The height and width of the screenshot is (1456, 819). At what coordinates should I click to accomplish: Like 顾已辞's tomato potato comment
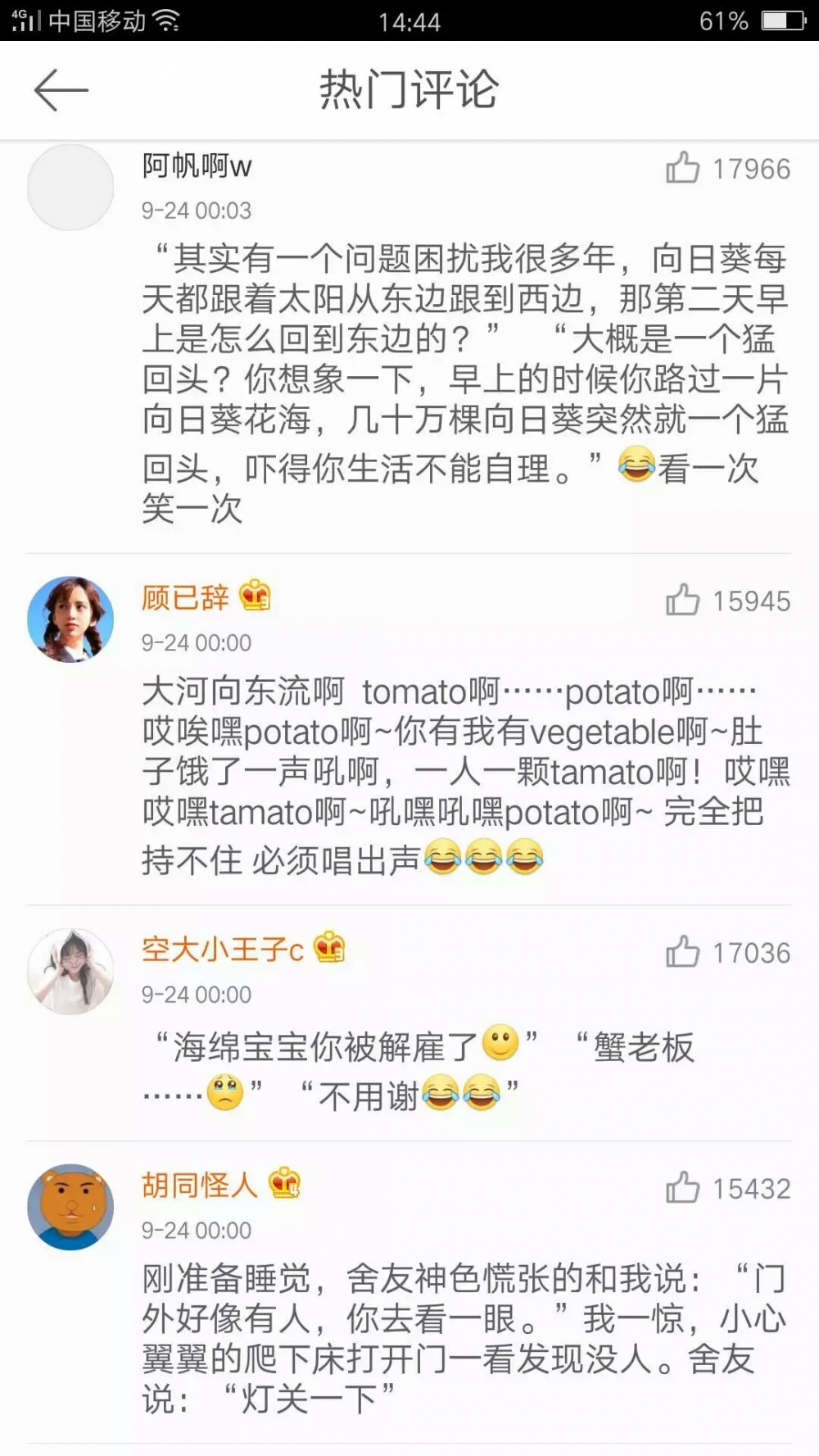(682, 599)
